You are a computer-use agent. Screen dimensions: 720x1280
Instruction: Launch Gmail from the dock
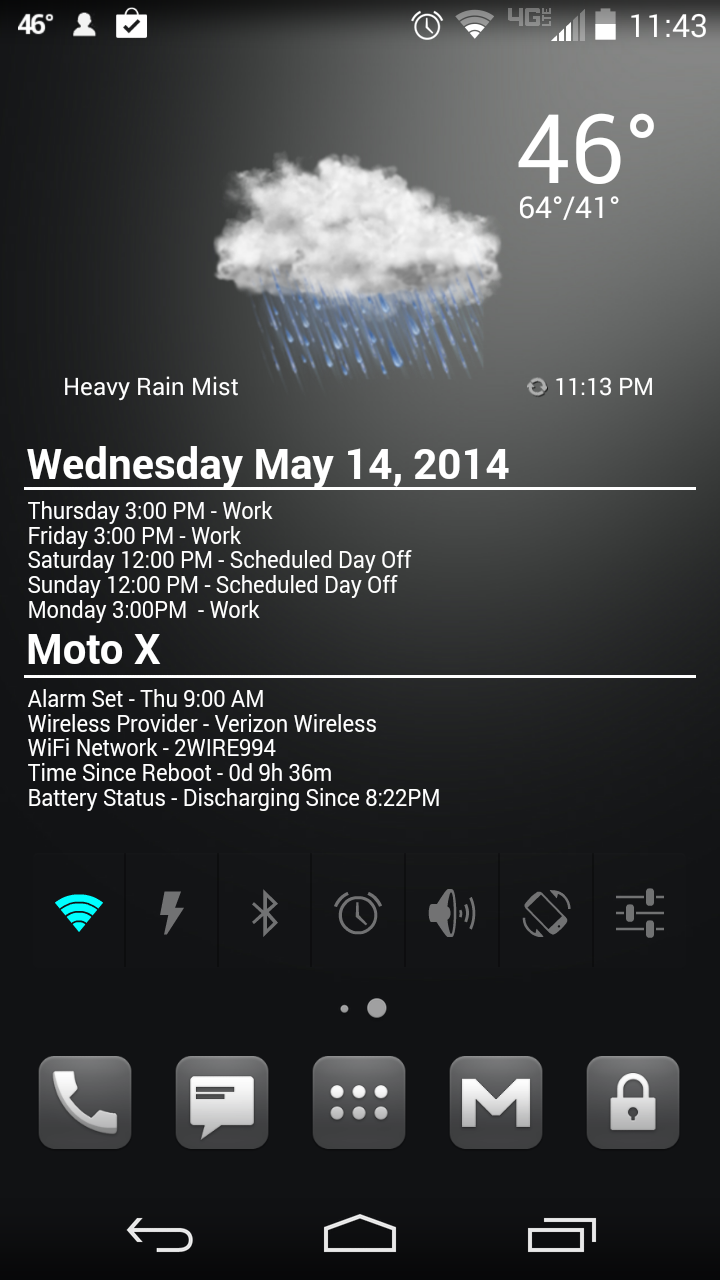[x=496, y=1102]
